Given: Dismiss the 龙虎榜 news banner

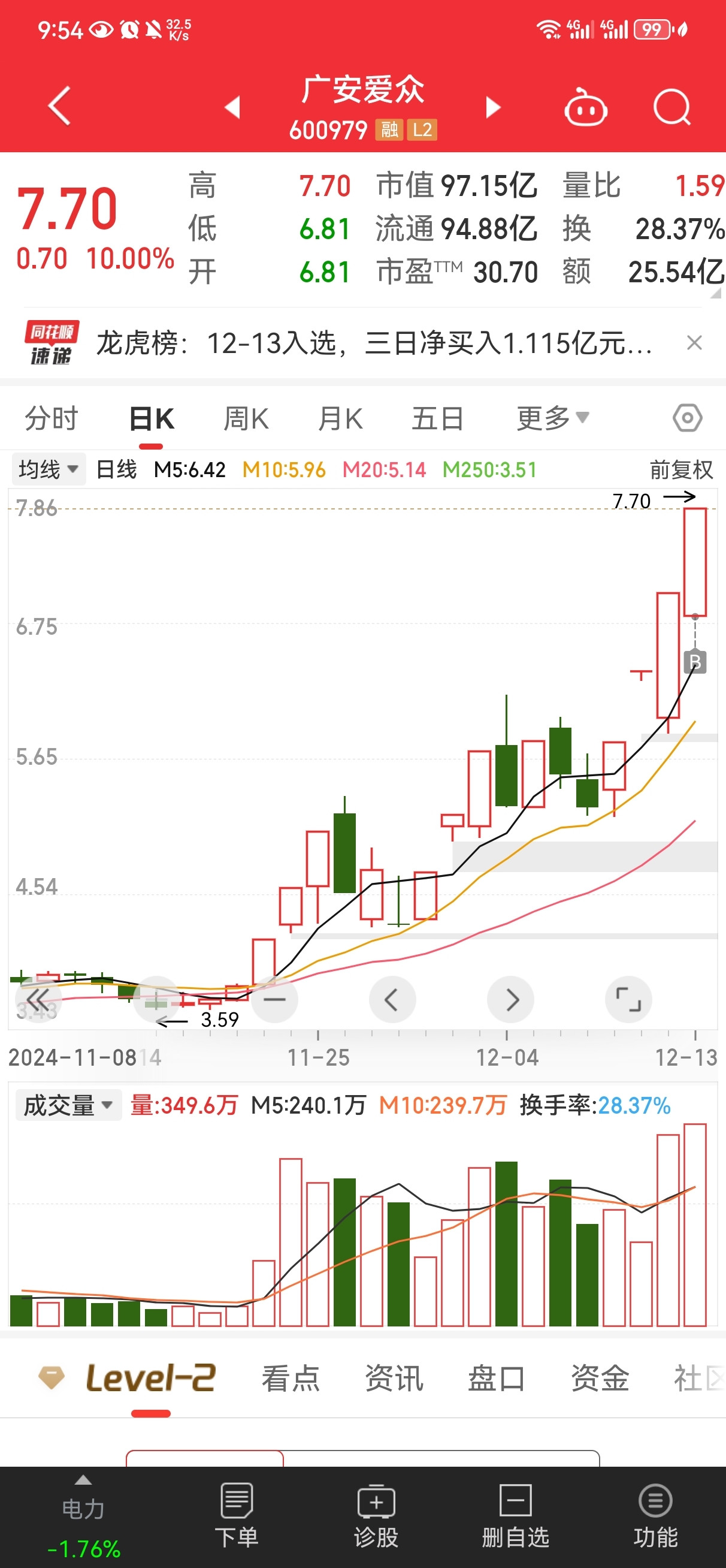Looking at the screenshot, I should tap(694, 343).
